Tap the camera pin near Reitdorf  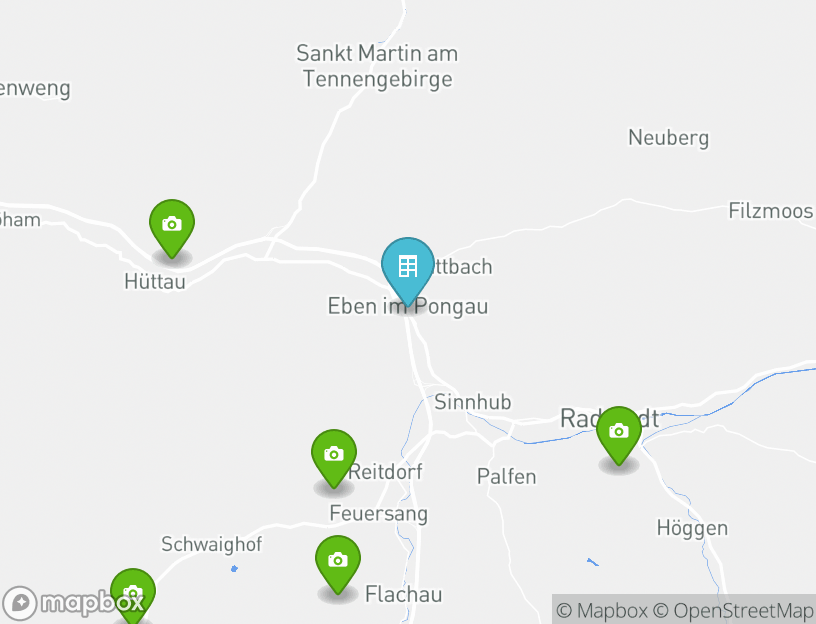point(334,455)
